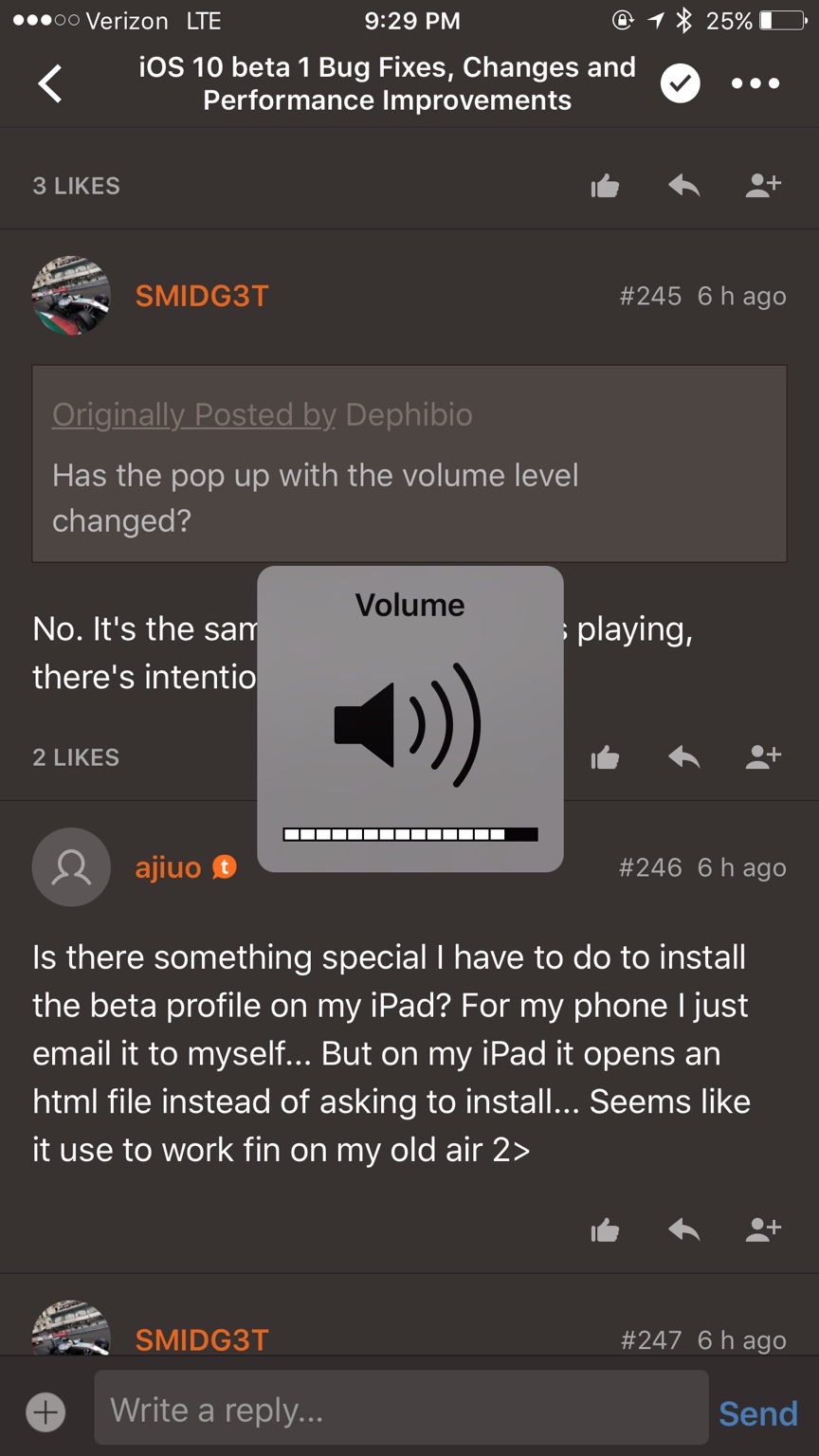Image resolution: width=819 pixels, height=1456 pixels.
Task: Like SMIDG3T's post #245
Action: [x=605, y=757]
